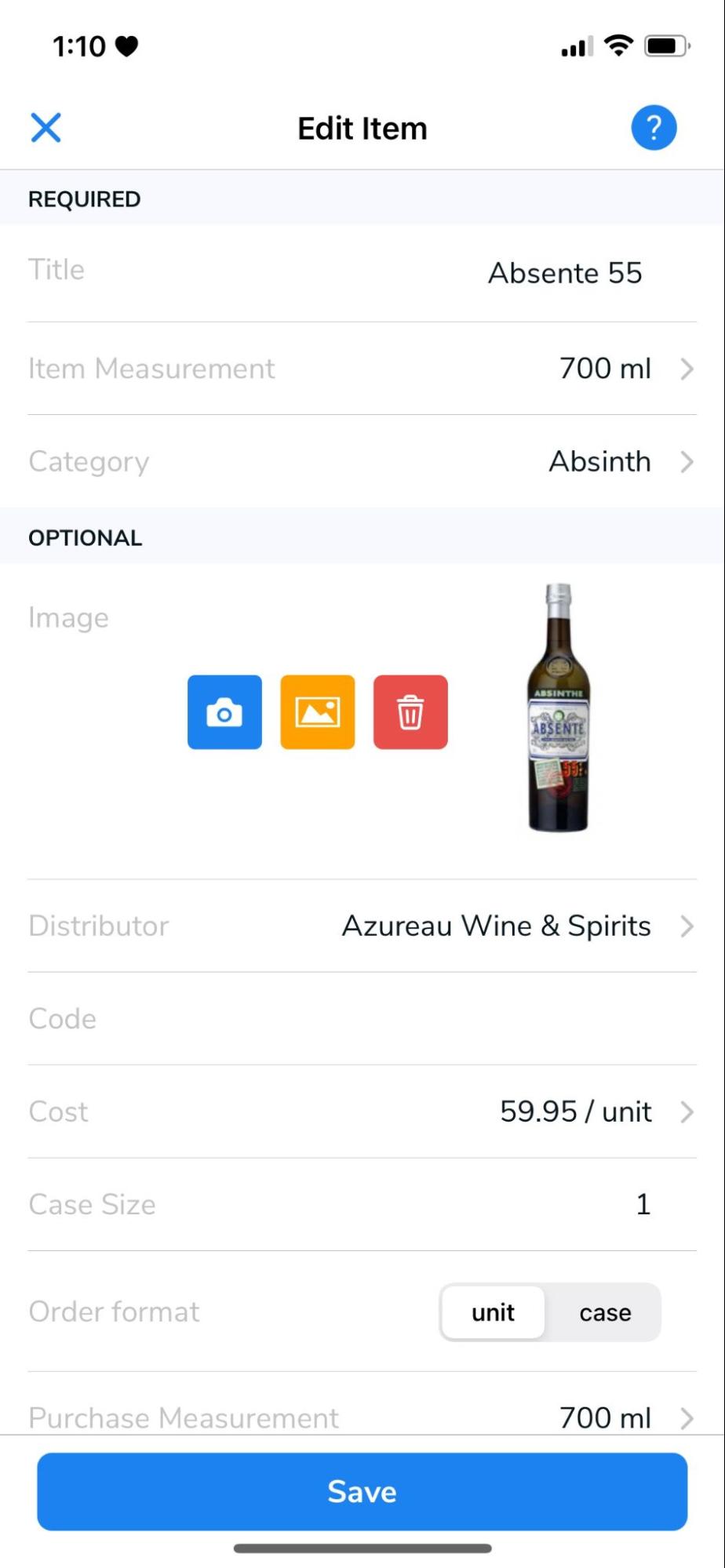The height and width of the screenshot is (1568, 725).
Task: Open the camera to take item photo
Action: click(224, 711)
